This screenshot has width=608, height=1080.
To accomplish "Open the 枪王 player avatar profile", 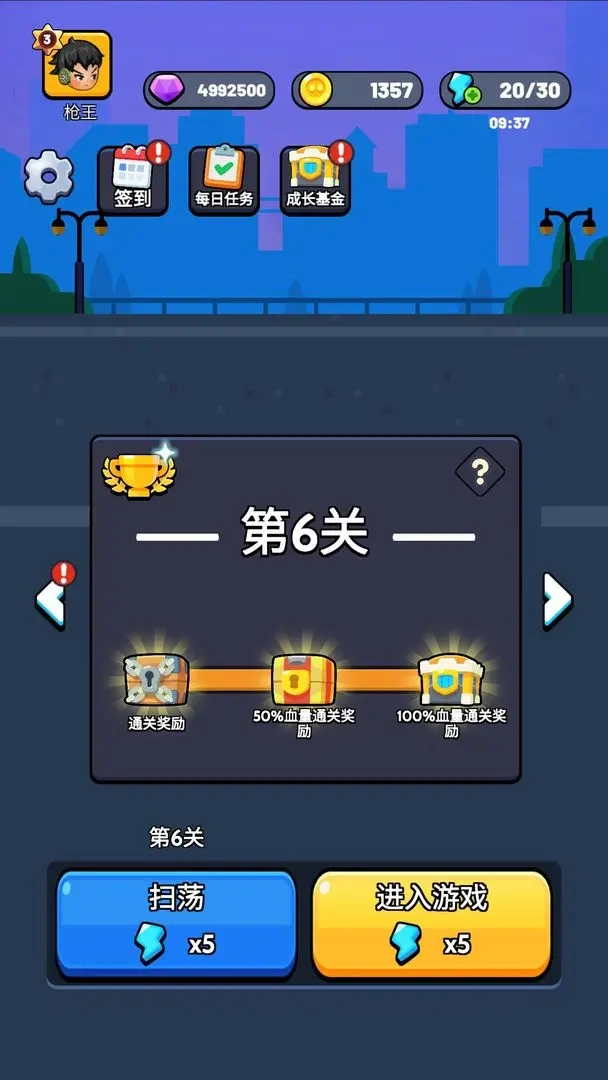I will pos(76,66).
